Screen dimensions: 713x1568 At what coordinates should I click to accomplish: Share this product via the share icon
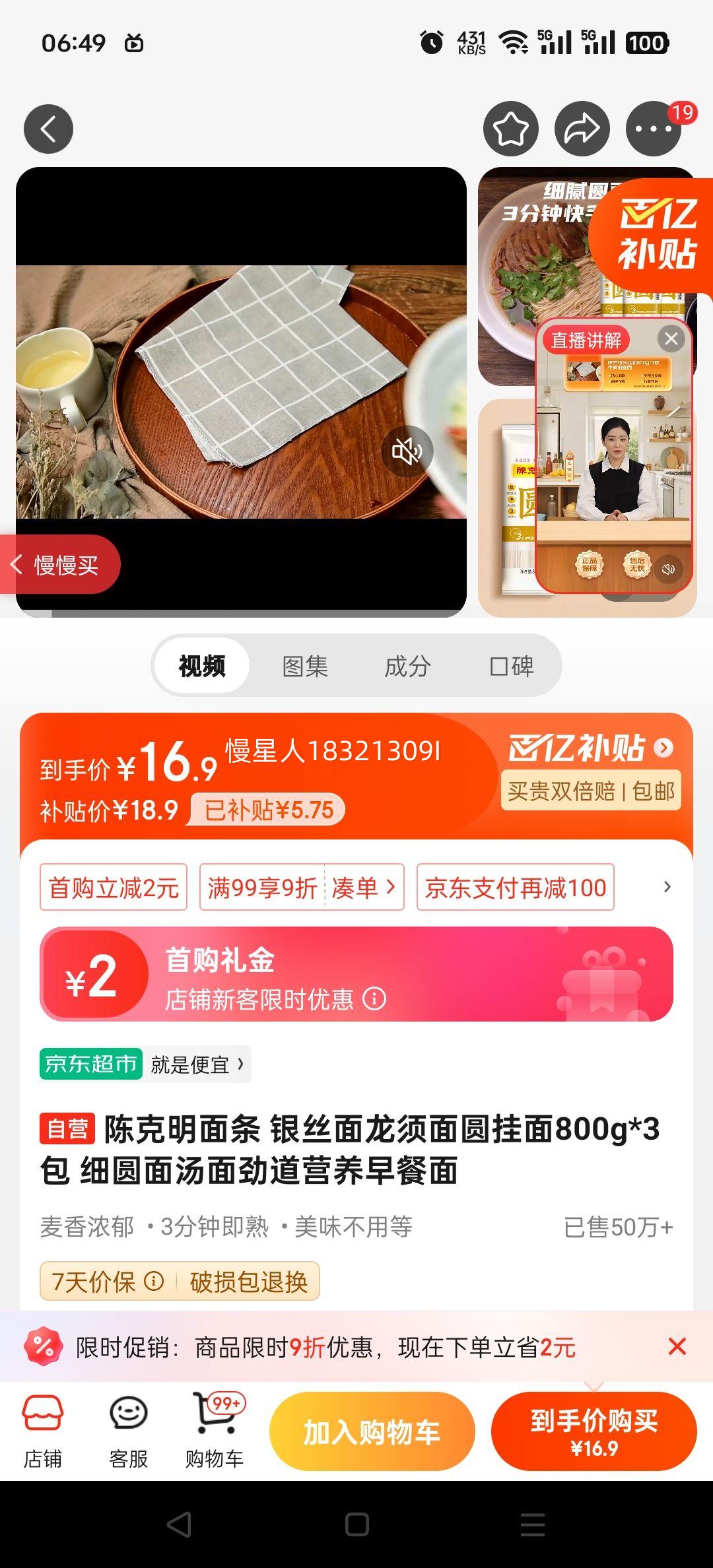pyautogui.click(x=582, y=129)
